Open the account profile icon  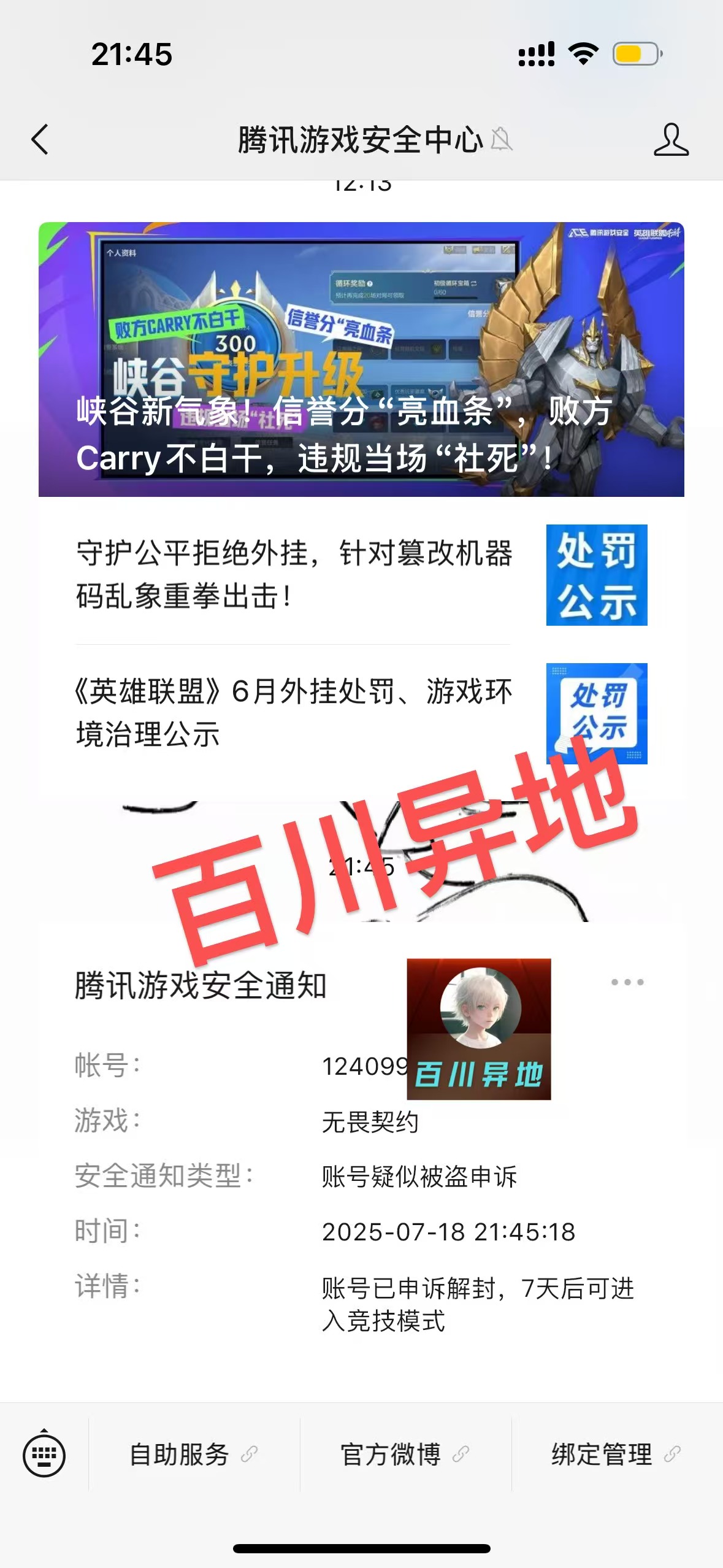[x=671, y=139]
